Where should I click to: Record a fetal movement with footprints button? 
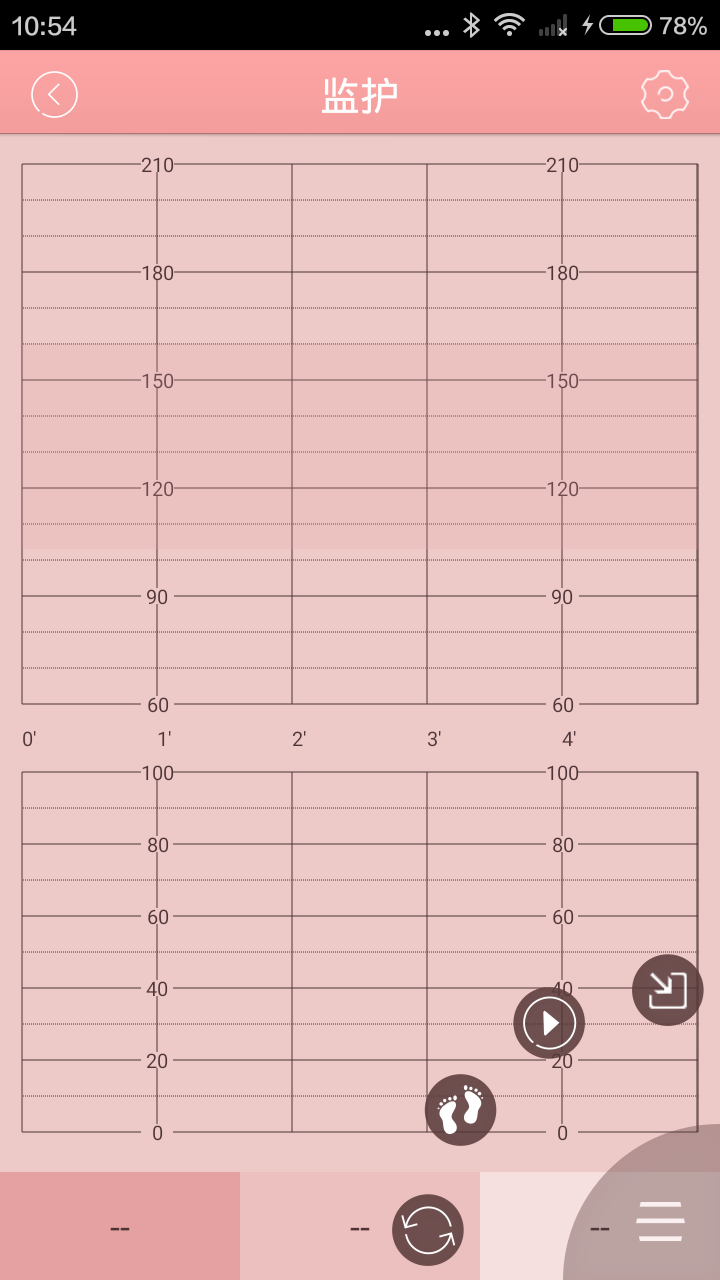click(460, 1110)
